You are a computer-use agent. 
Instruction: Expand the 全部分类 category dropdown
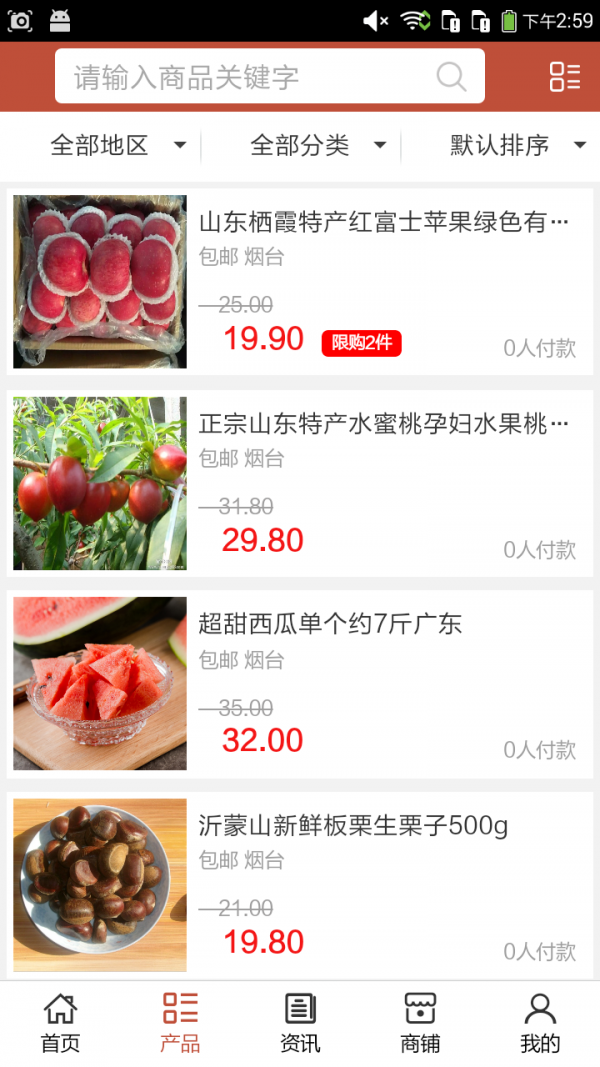point(318,146)
